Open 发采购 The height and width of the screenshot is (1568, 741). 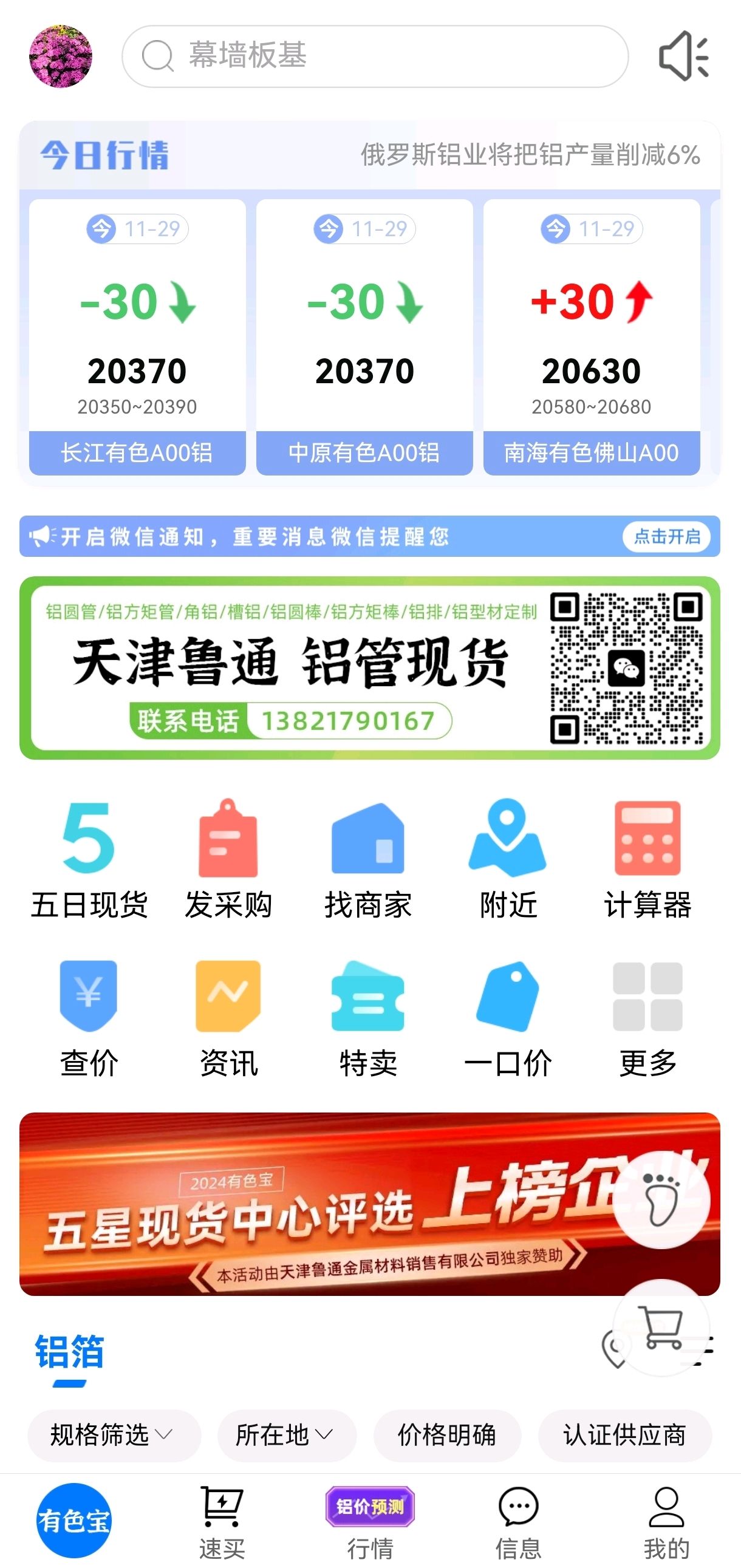228,858
